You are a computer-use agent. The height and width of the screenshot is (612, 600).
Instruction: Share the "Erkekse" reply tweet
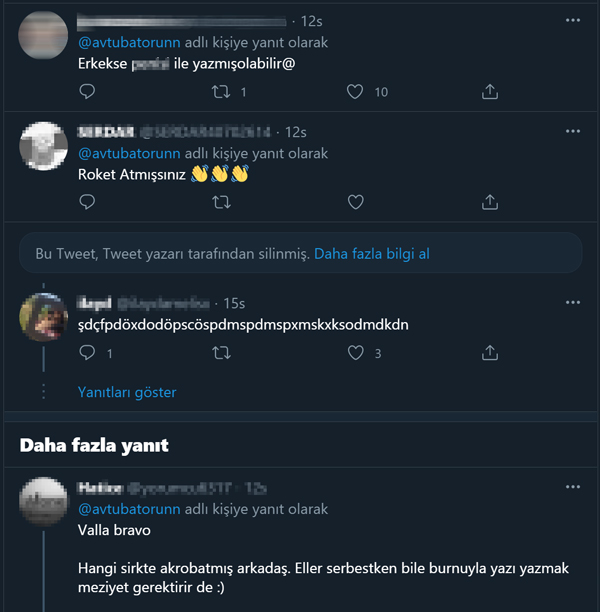coord(490,92)
